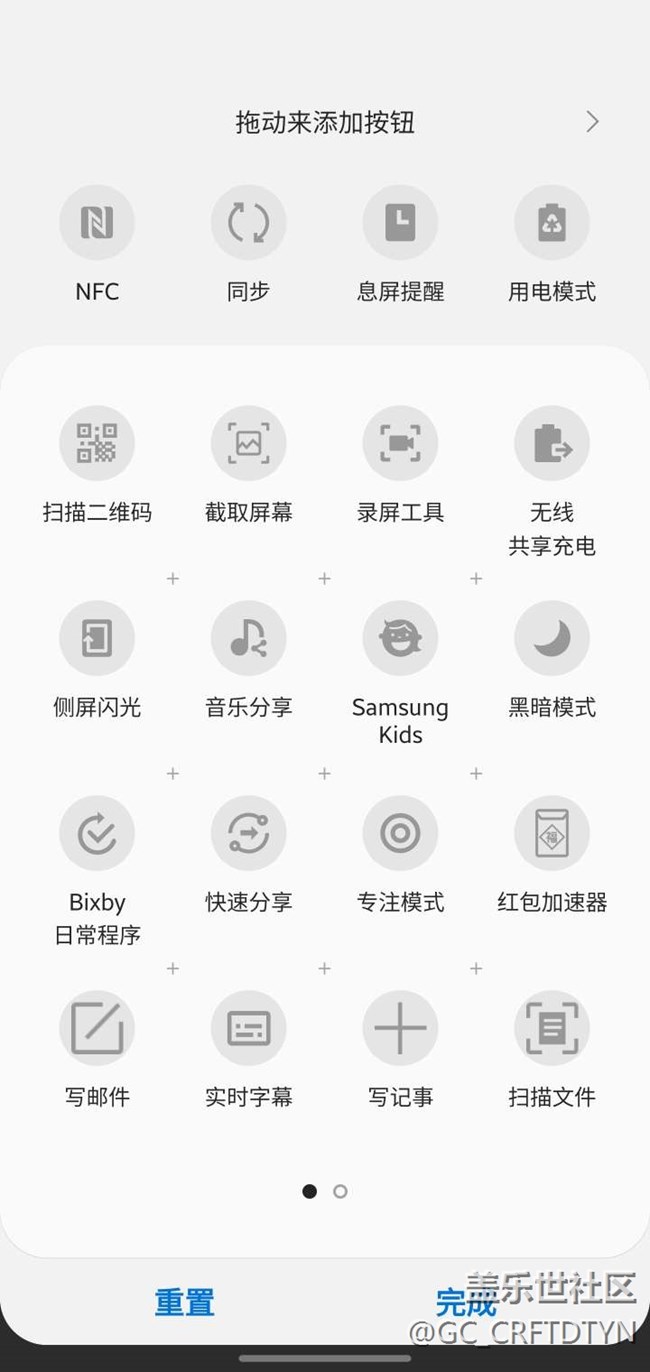Viewport: 650px width, 1372px height.
Task: Select the 录屏工具 screen recorder tile
Action: [x=400, y=444]
